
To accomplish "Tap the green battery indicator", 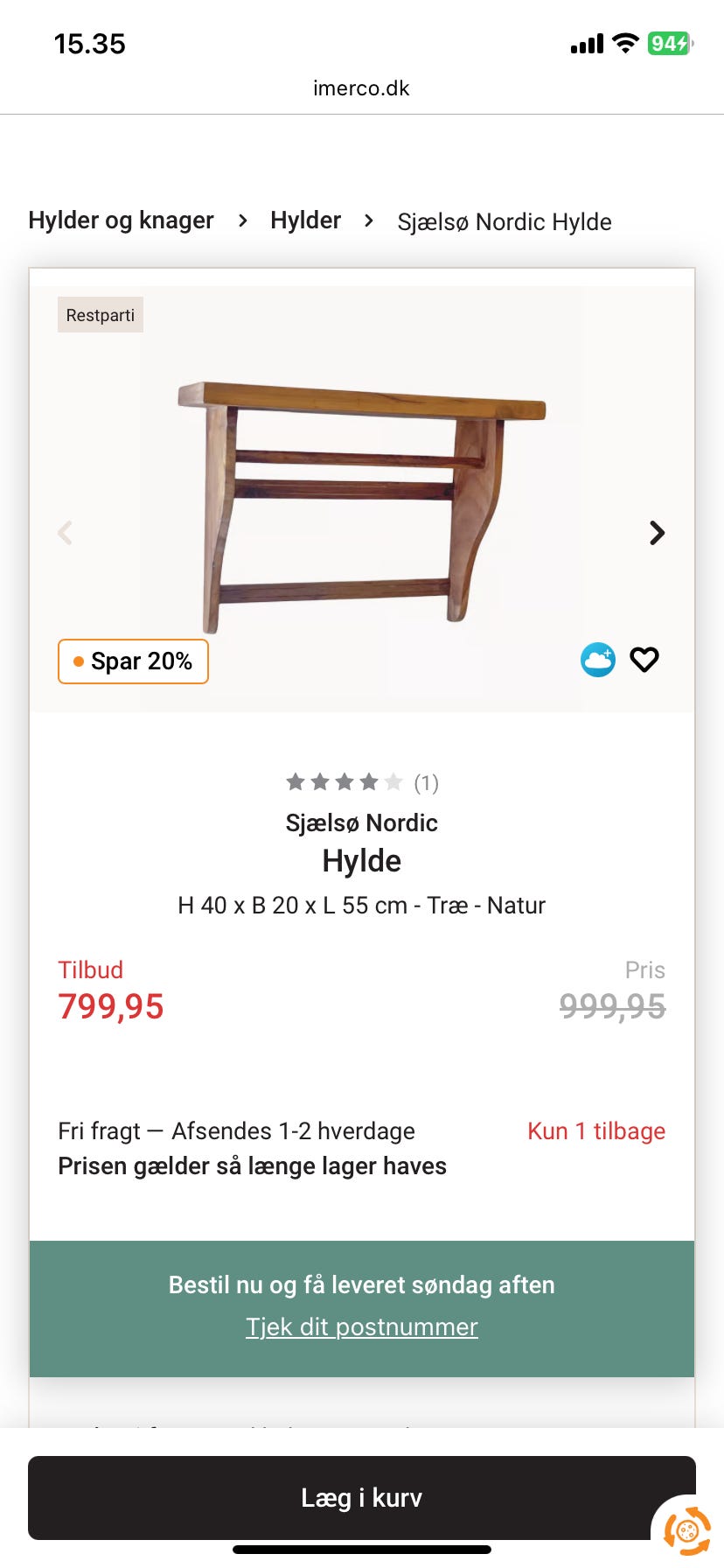I will point(668,41).
